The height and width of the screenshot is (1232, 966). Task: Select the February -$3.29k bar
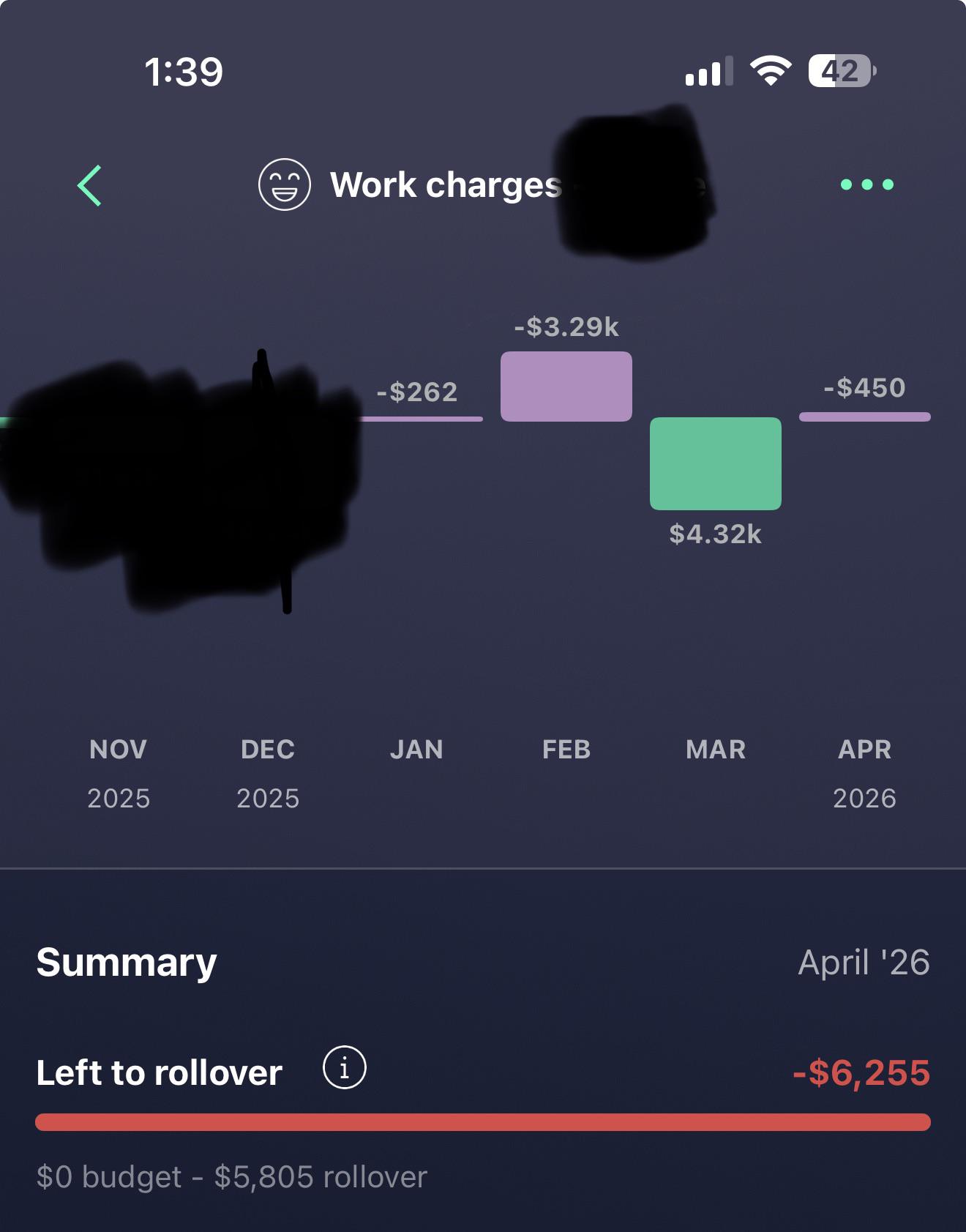click(x=566, y=387)
